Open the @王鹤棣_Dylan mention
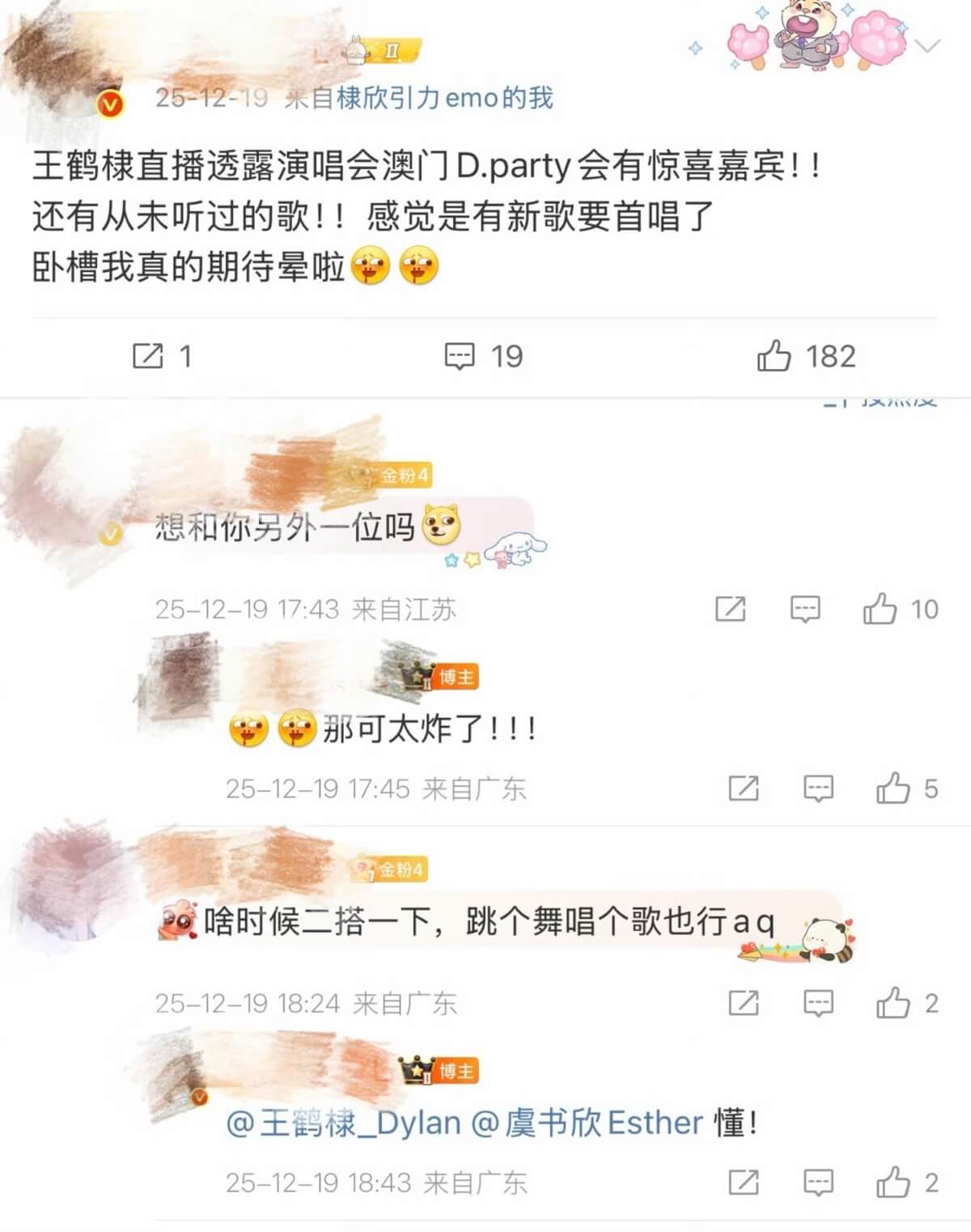The image size is (971, 1232). click(344, 1123)
